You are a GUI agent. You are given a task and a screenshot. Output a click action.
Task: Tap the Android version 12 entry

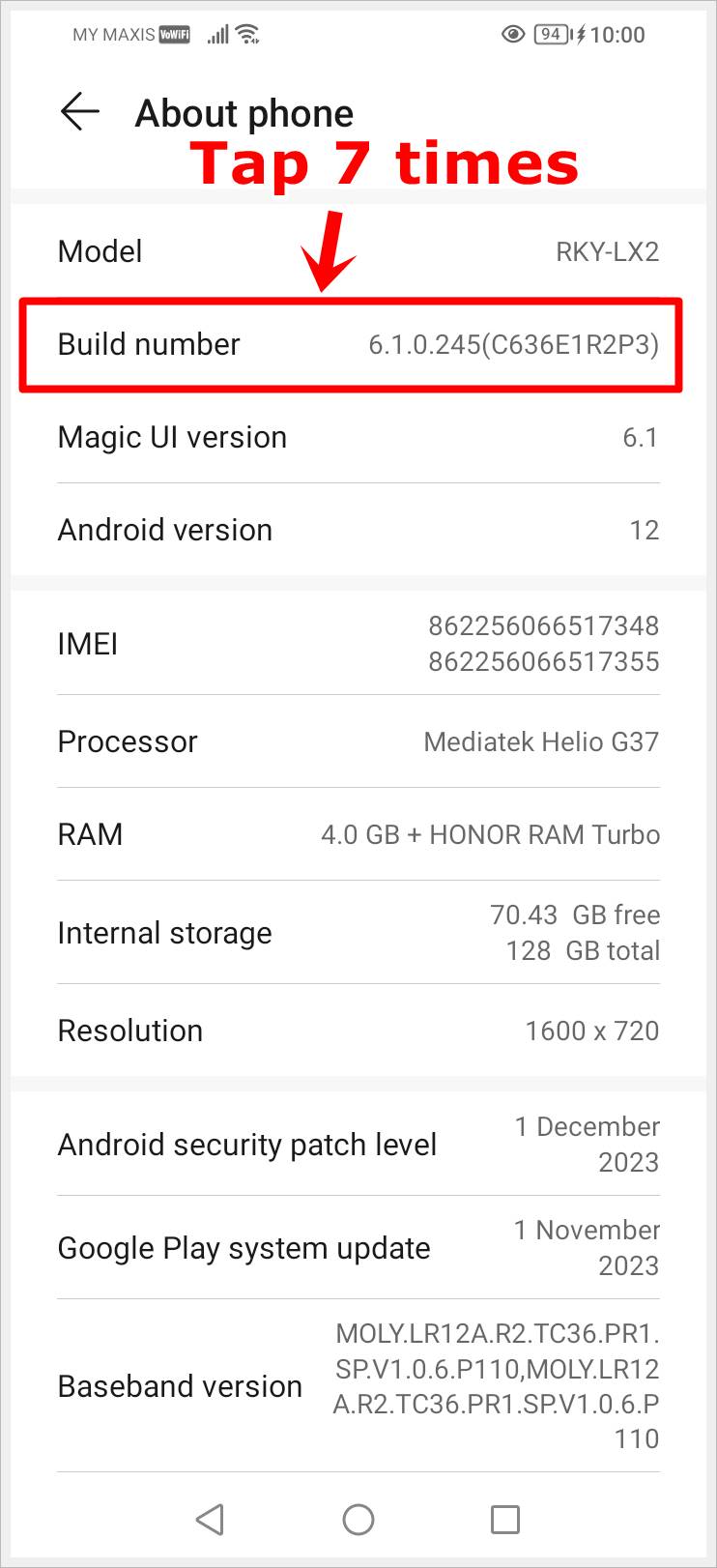pyautogui.click(x=358, y=529)
